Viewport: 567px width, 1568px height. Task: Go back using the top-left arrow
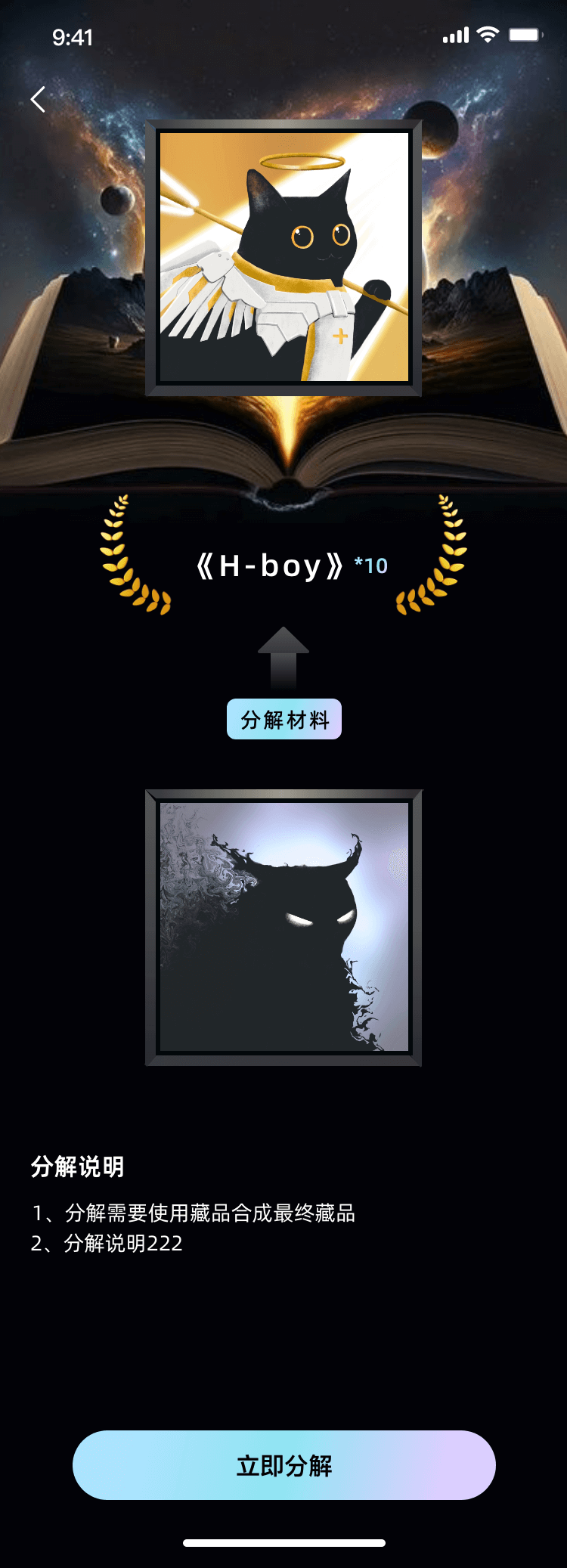click(x=38, y=99)
